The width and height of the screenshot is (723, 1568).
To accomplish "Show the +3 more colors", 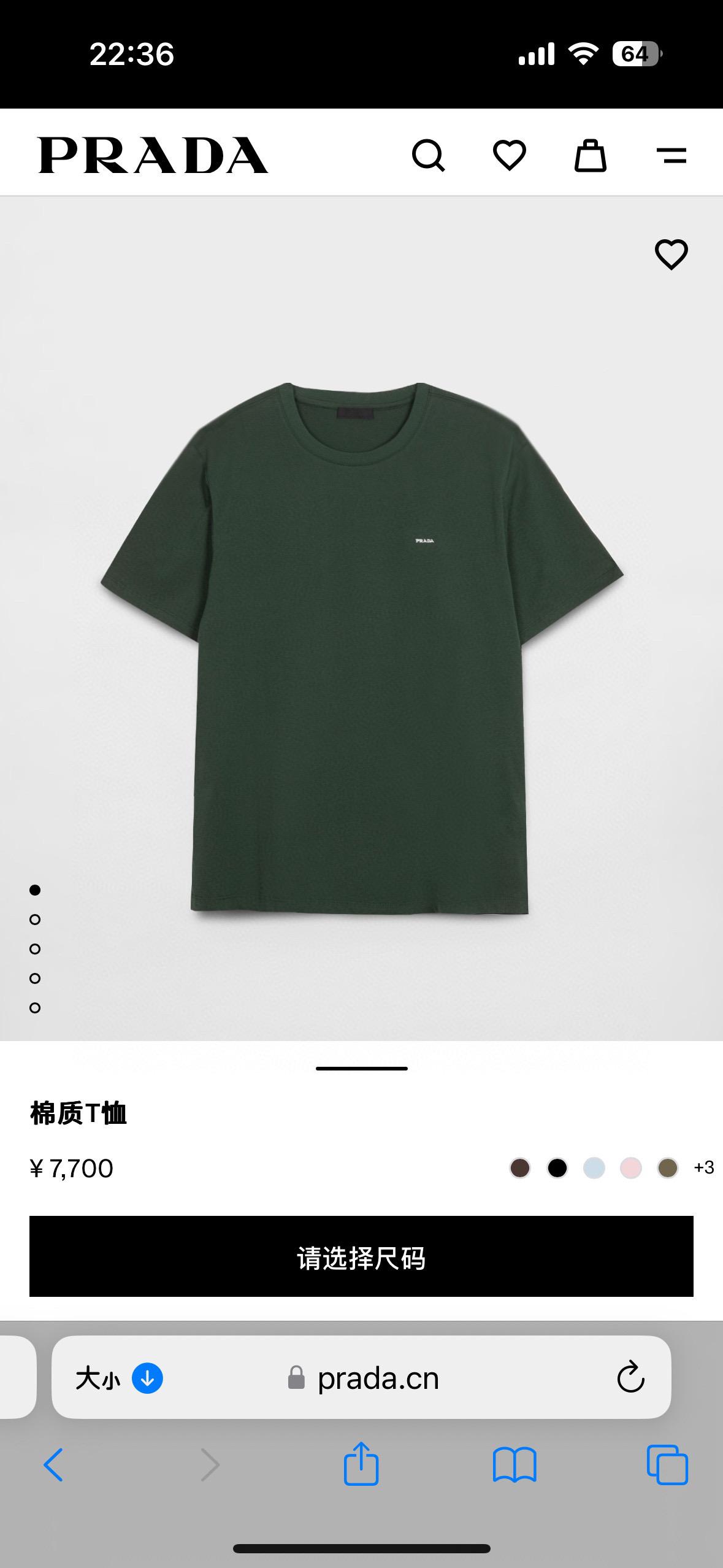I will tap(703, 1167).
